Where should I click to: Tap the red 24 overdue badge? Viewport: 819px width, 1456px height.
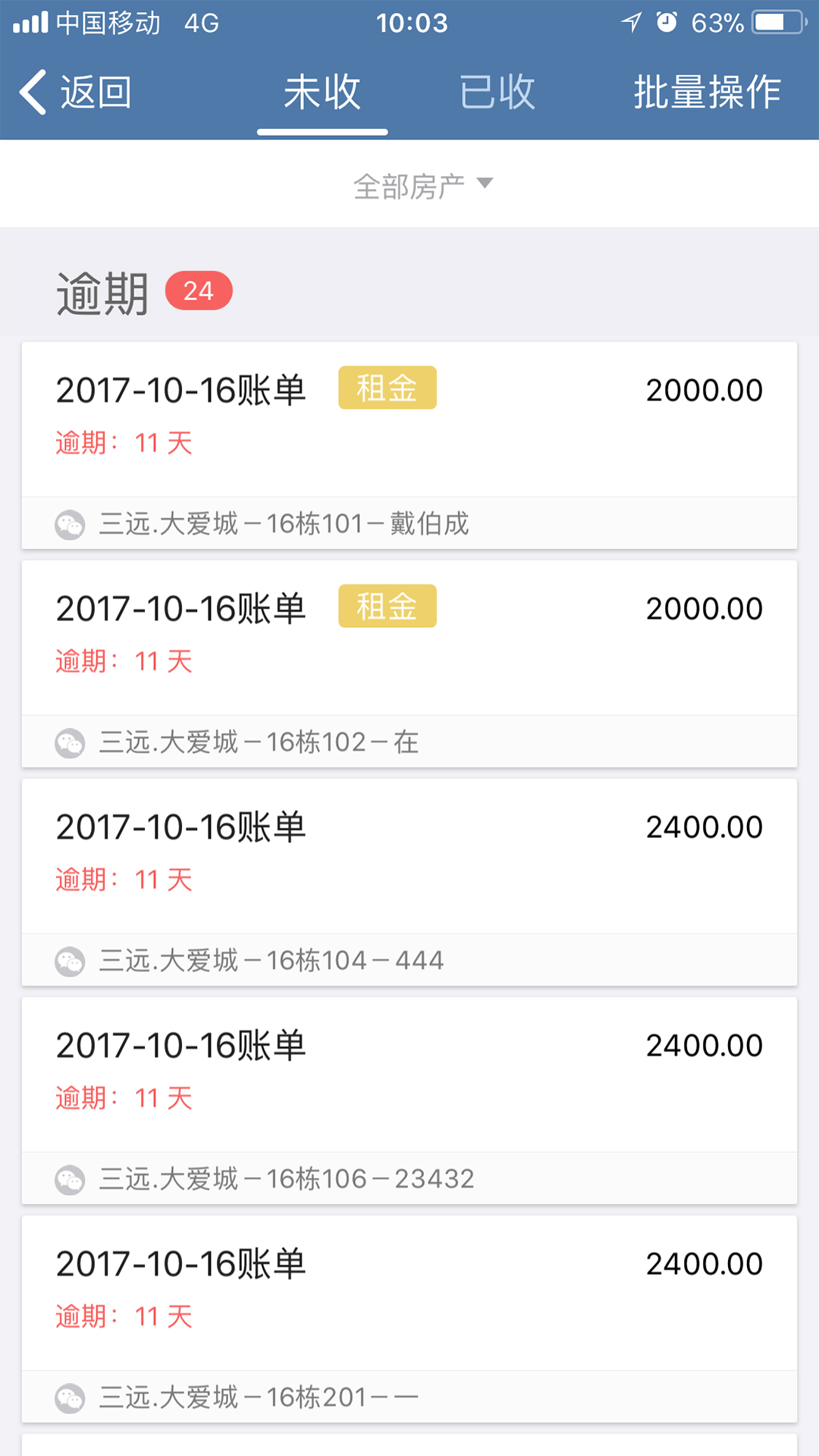click(199, 290)
